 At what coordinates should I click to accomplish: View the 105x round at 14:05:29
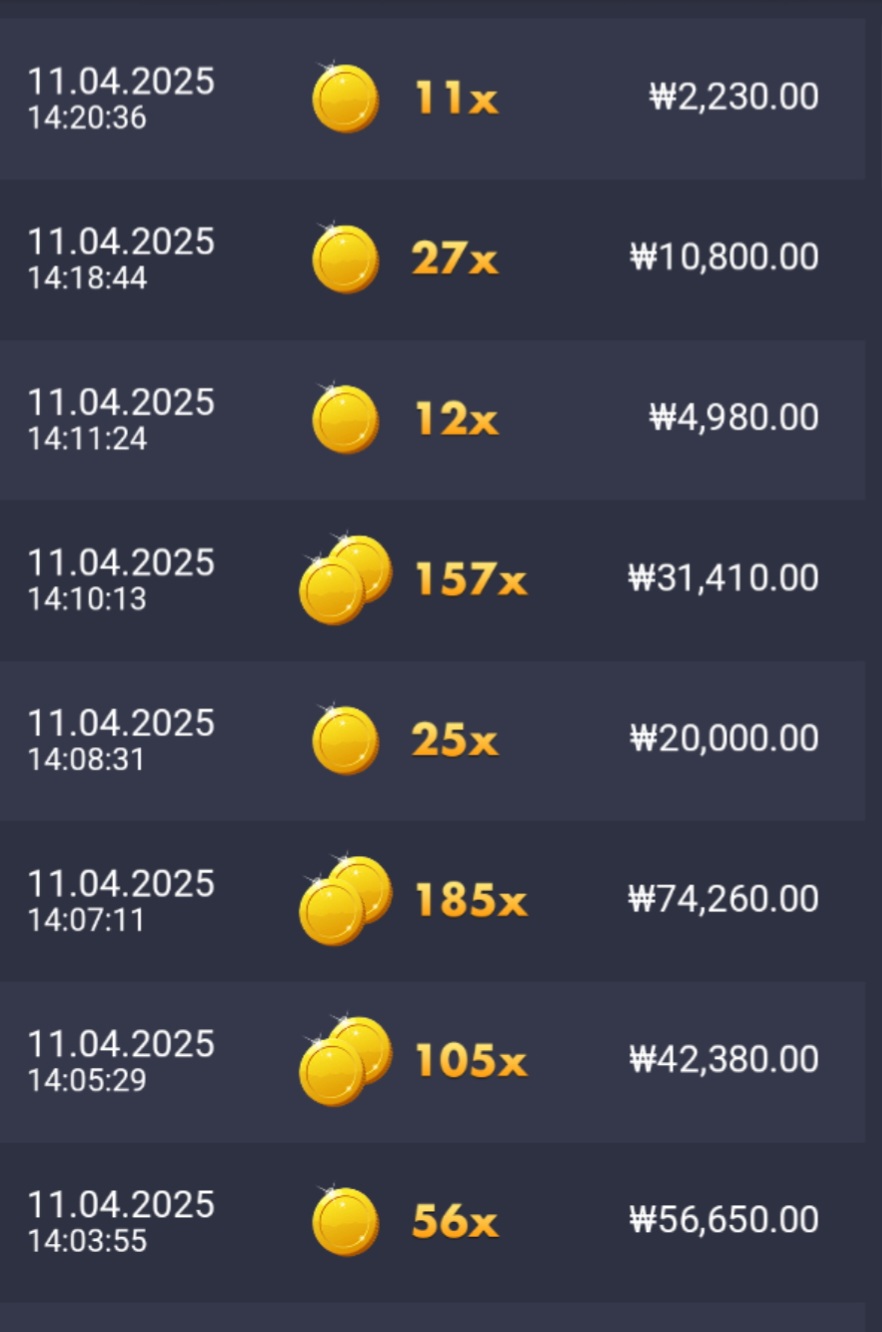click(x=432, y=1061)
